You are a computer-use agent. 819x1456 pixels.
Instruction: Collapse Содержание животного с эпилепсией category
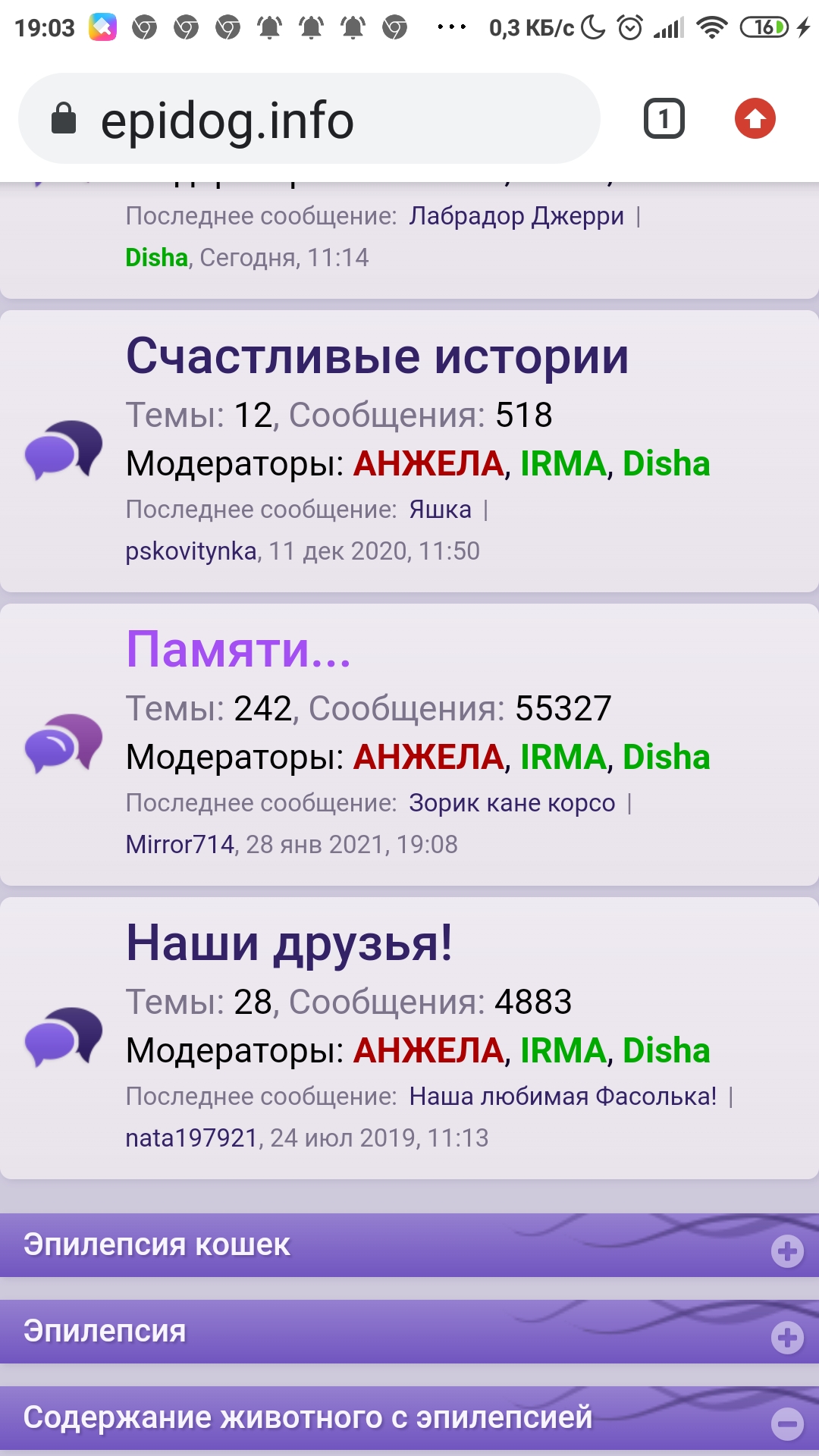787,1423
